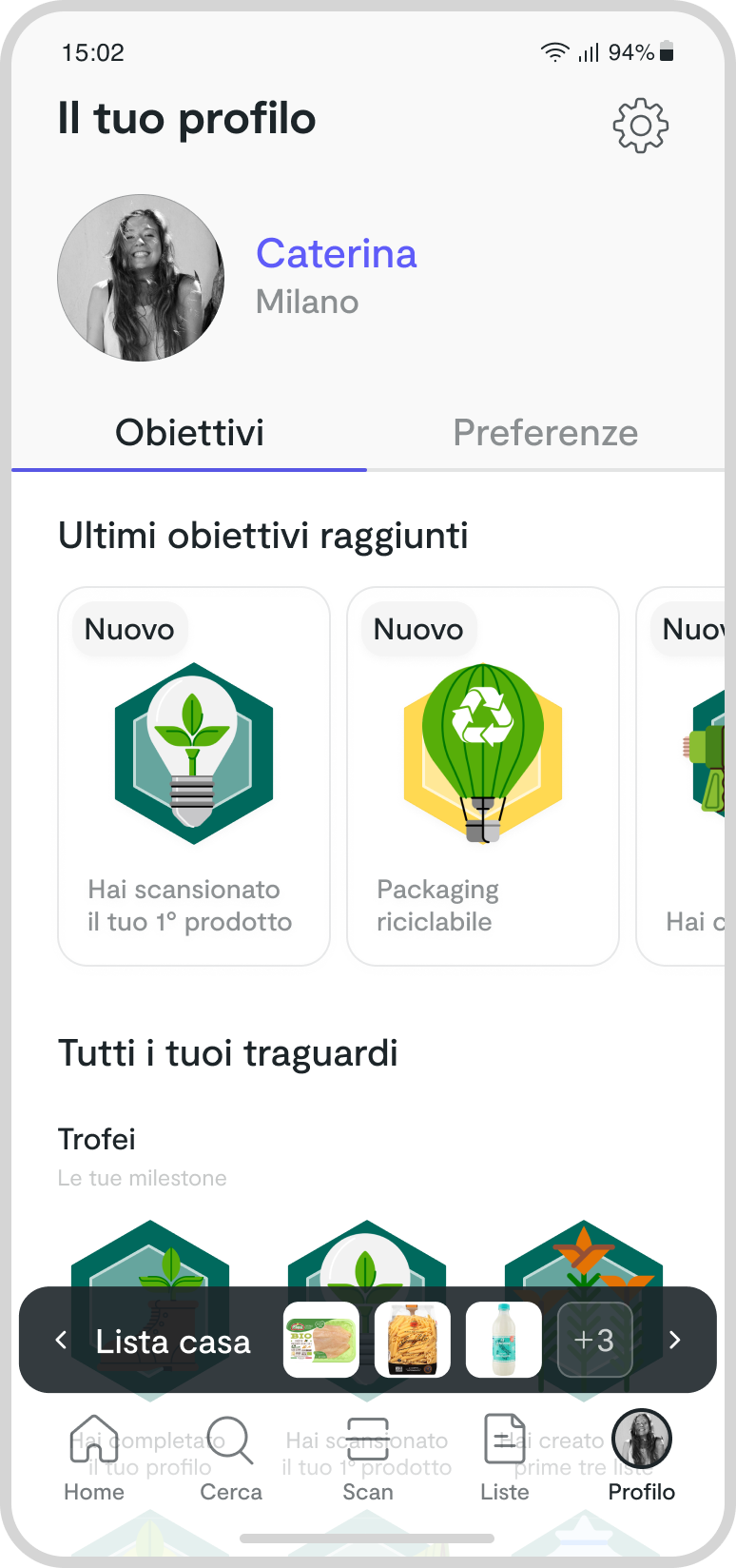This screenshot has width=736, height=1568.
Task: Go to previous list with left chevron
Action: pos(61,1341)
